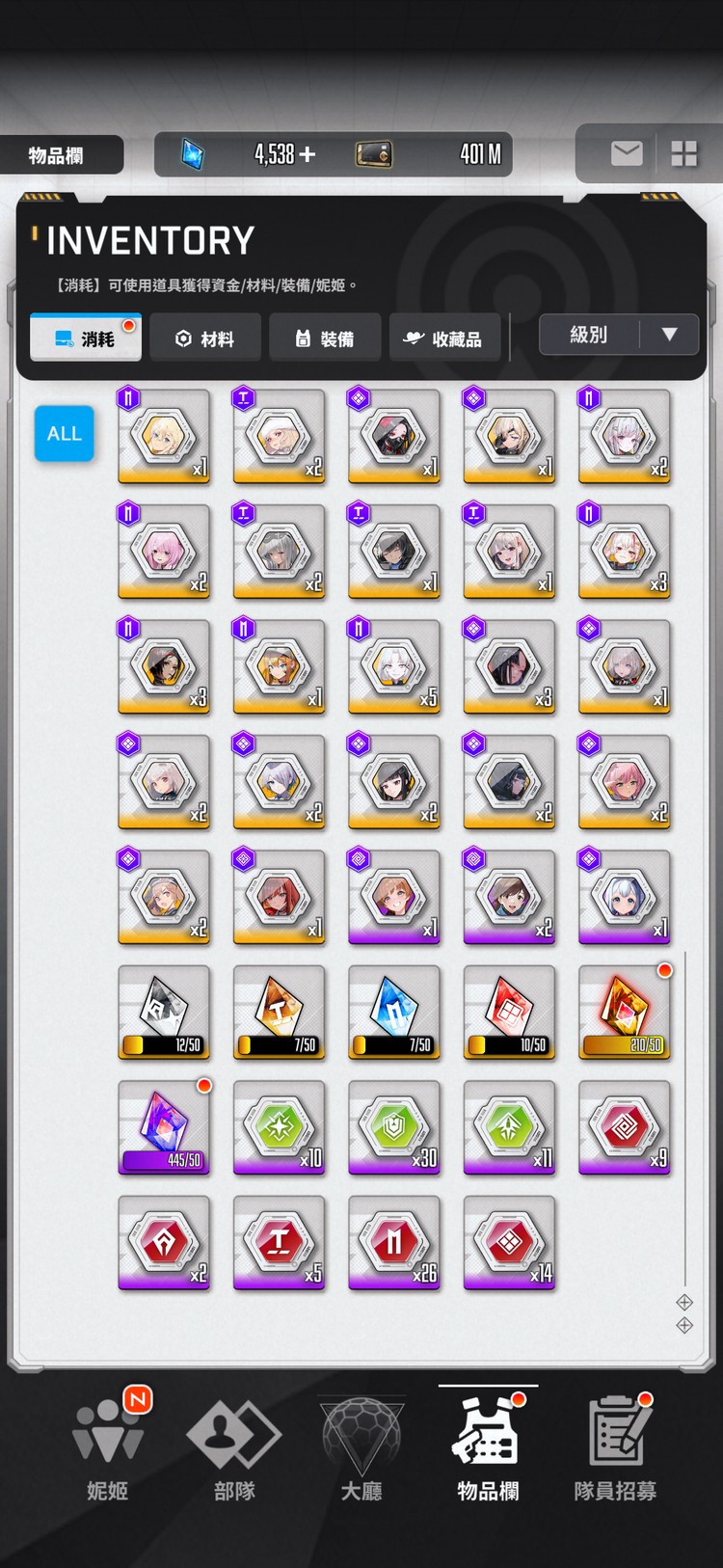723x1568 pixels.
Task: Open the purple mold item showing 445/50
Action: [x=164, y=1127]
